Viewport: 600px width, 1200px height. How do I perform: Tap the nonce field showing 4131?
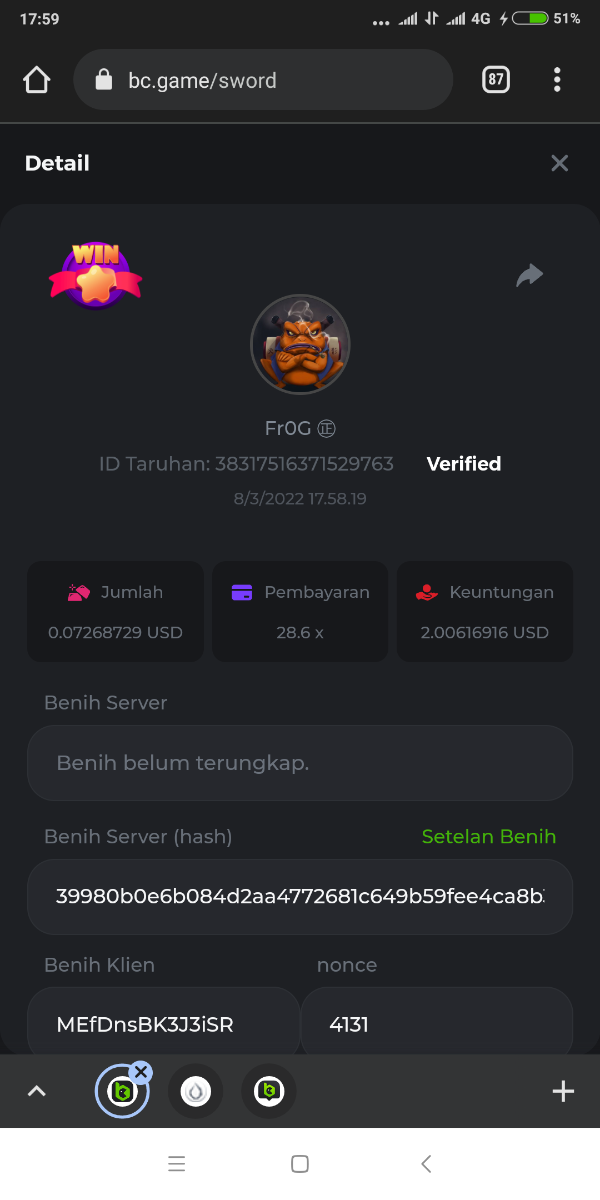436,1024
